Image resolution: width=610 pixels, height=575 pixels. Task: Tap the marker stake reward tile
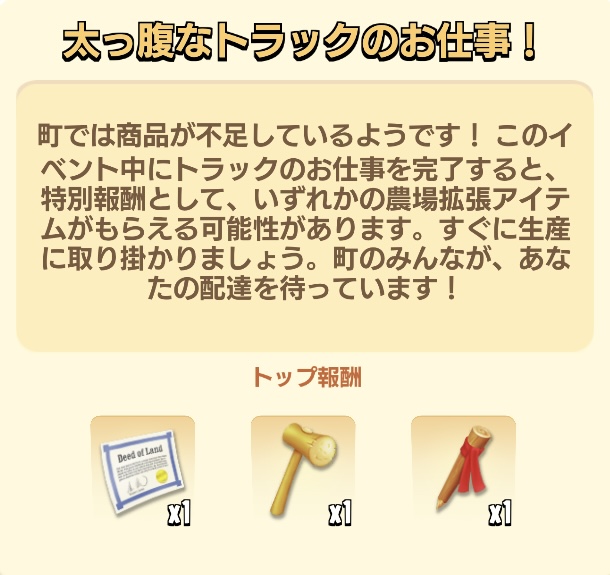pos(462,469)
